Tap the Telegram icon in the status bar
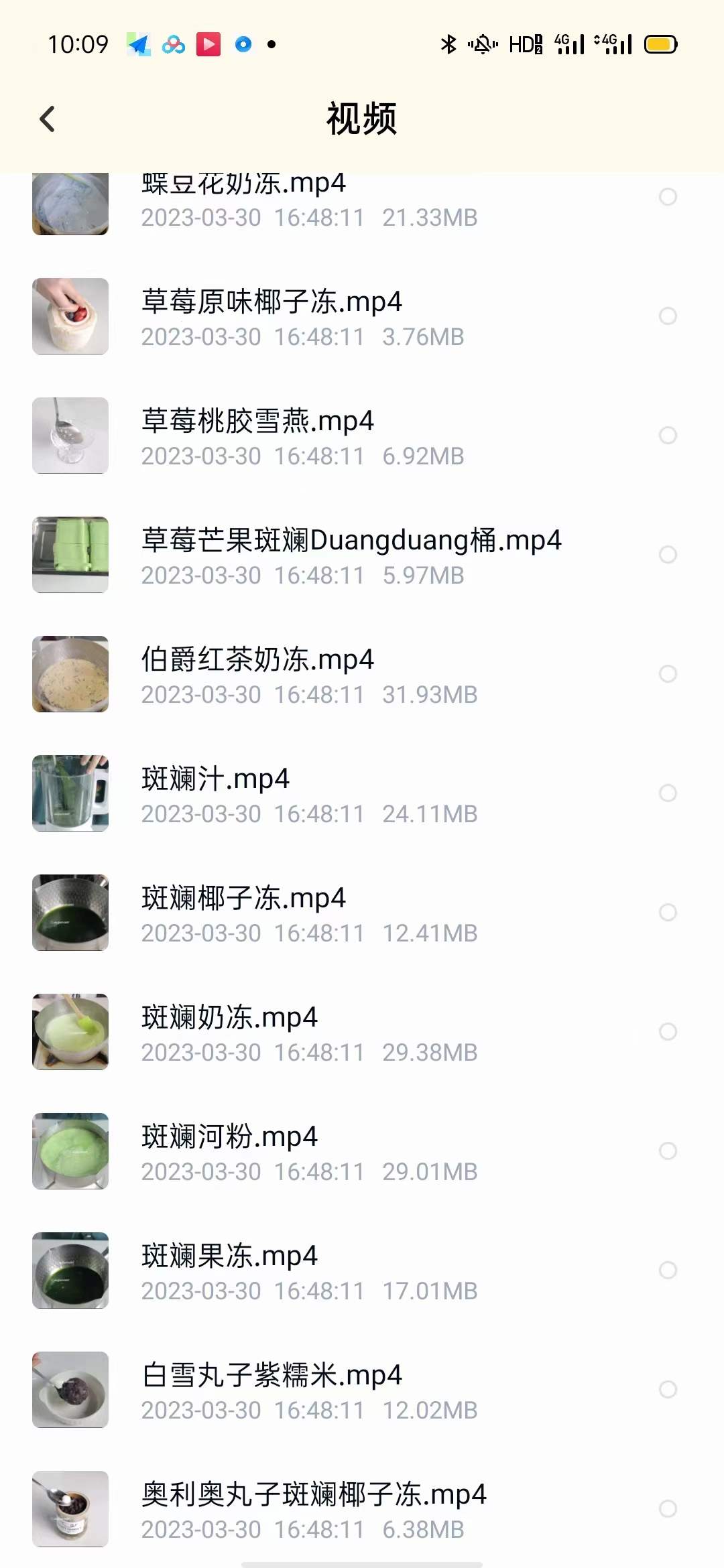 click(x=137, y=44)
